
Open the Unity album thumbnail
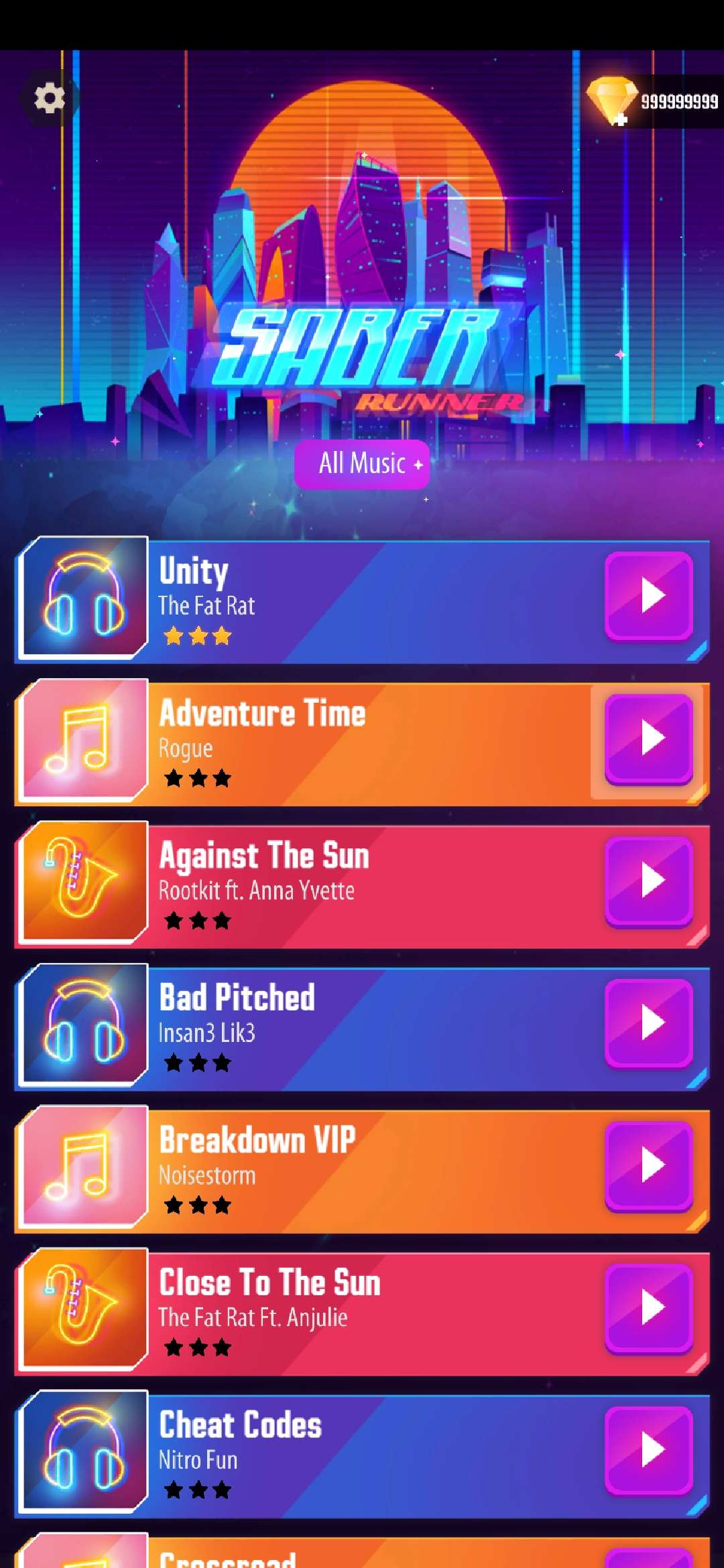click(x=83, y=597)
